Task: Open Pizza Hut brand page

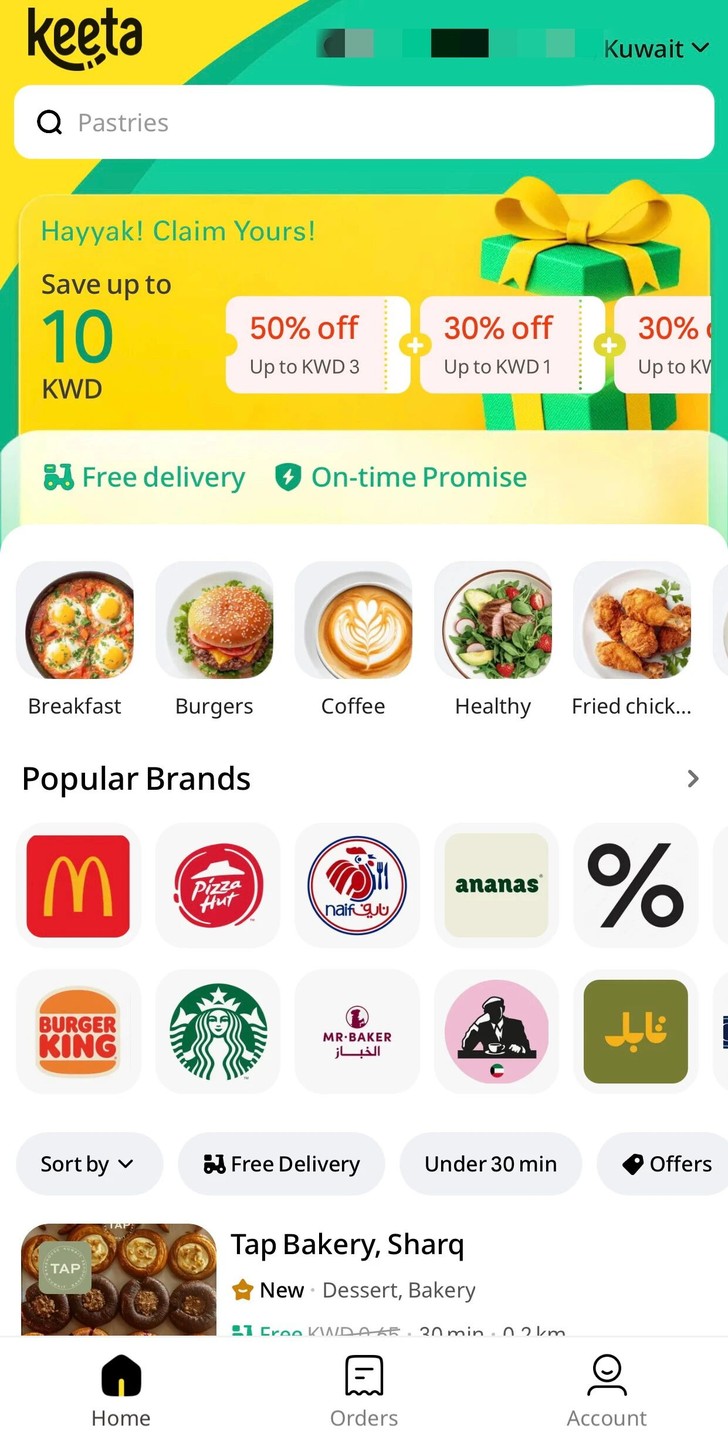Action: click(218, 886)
